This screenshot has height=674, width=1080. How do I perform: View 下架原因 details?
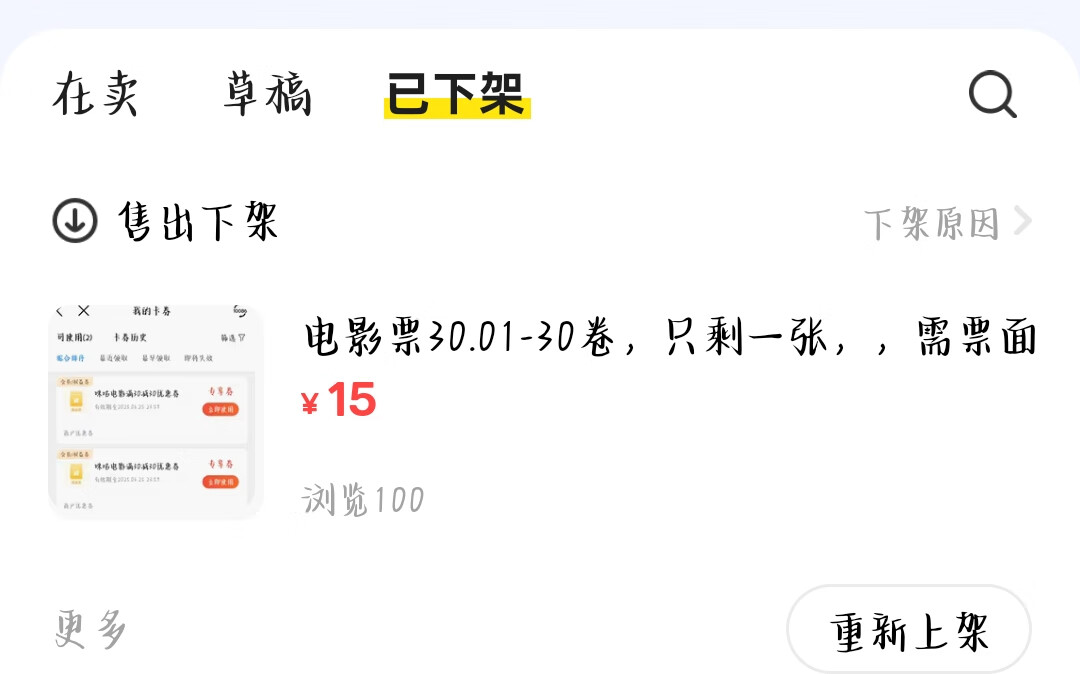tap(946, 222)
